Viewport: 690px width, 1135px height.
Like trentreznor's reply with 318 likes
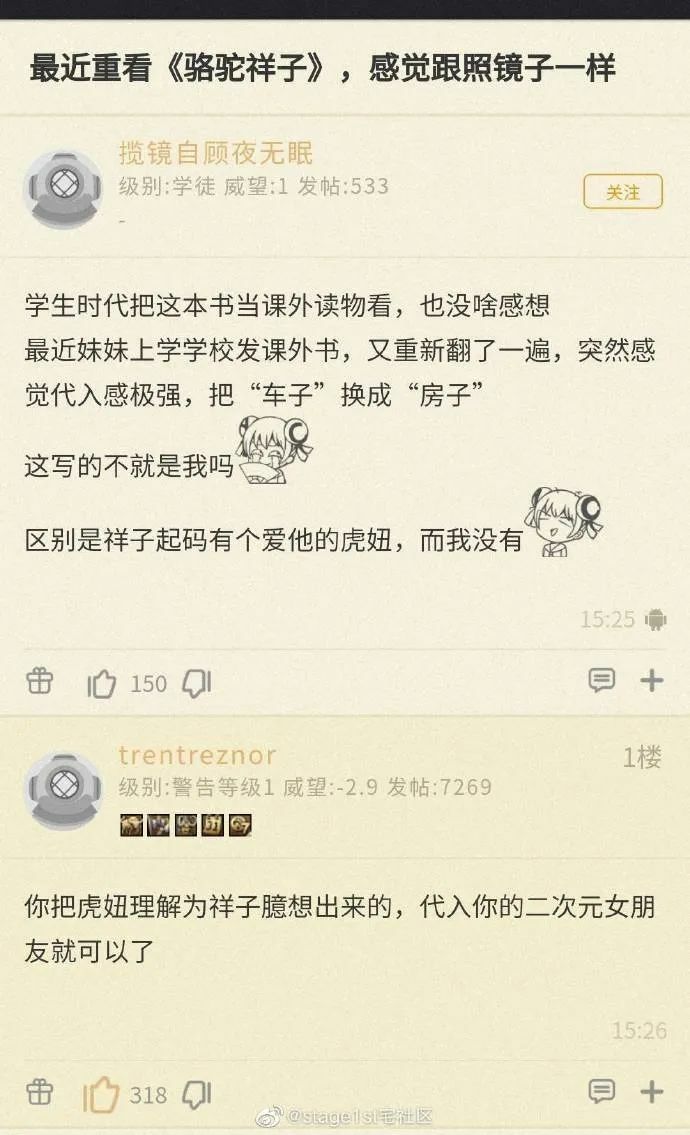tap(102, 1094)
